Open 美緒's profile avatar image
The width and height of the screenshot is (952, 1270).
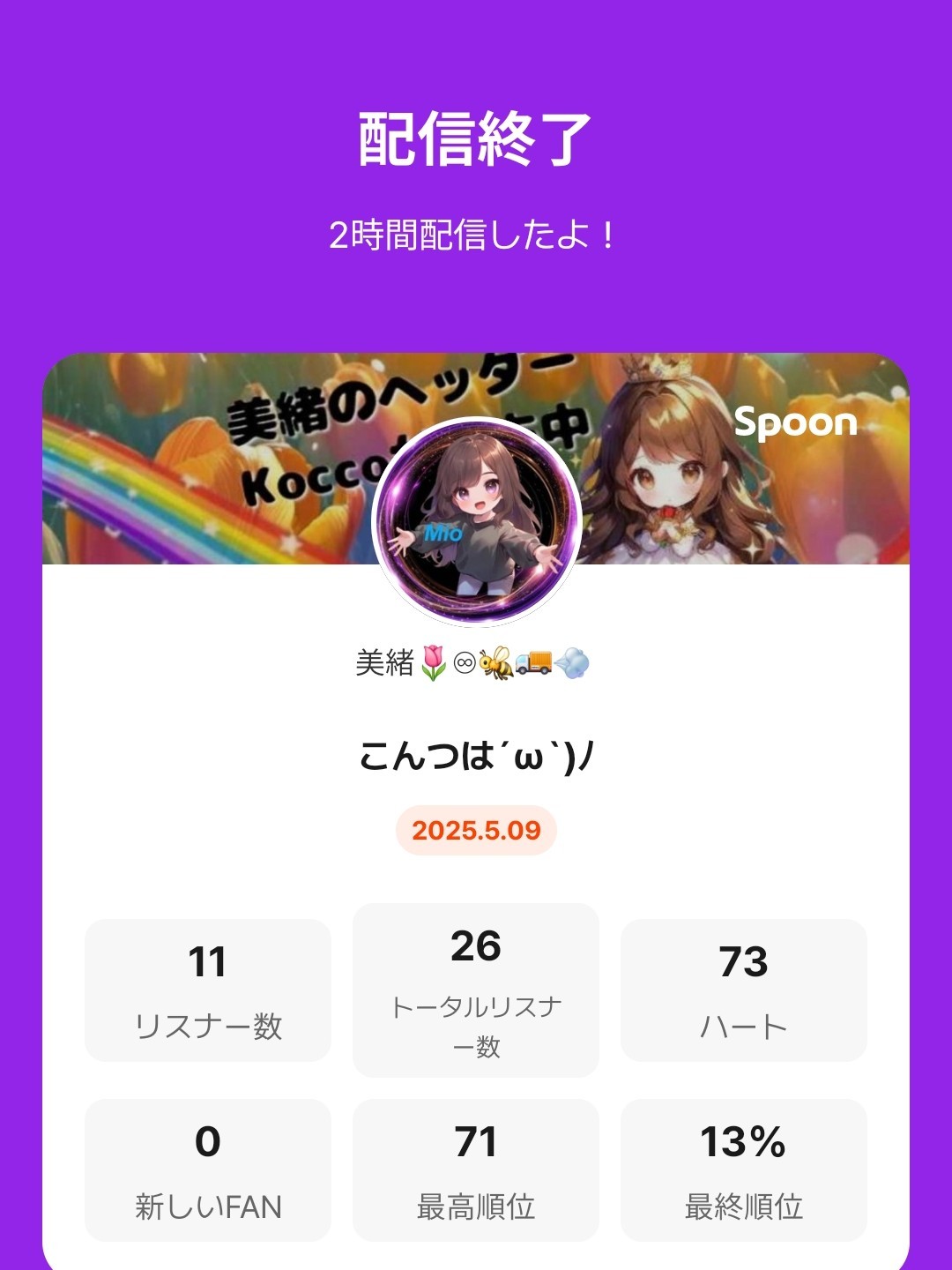(x=476, y=518)
